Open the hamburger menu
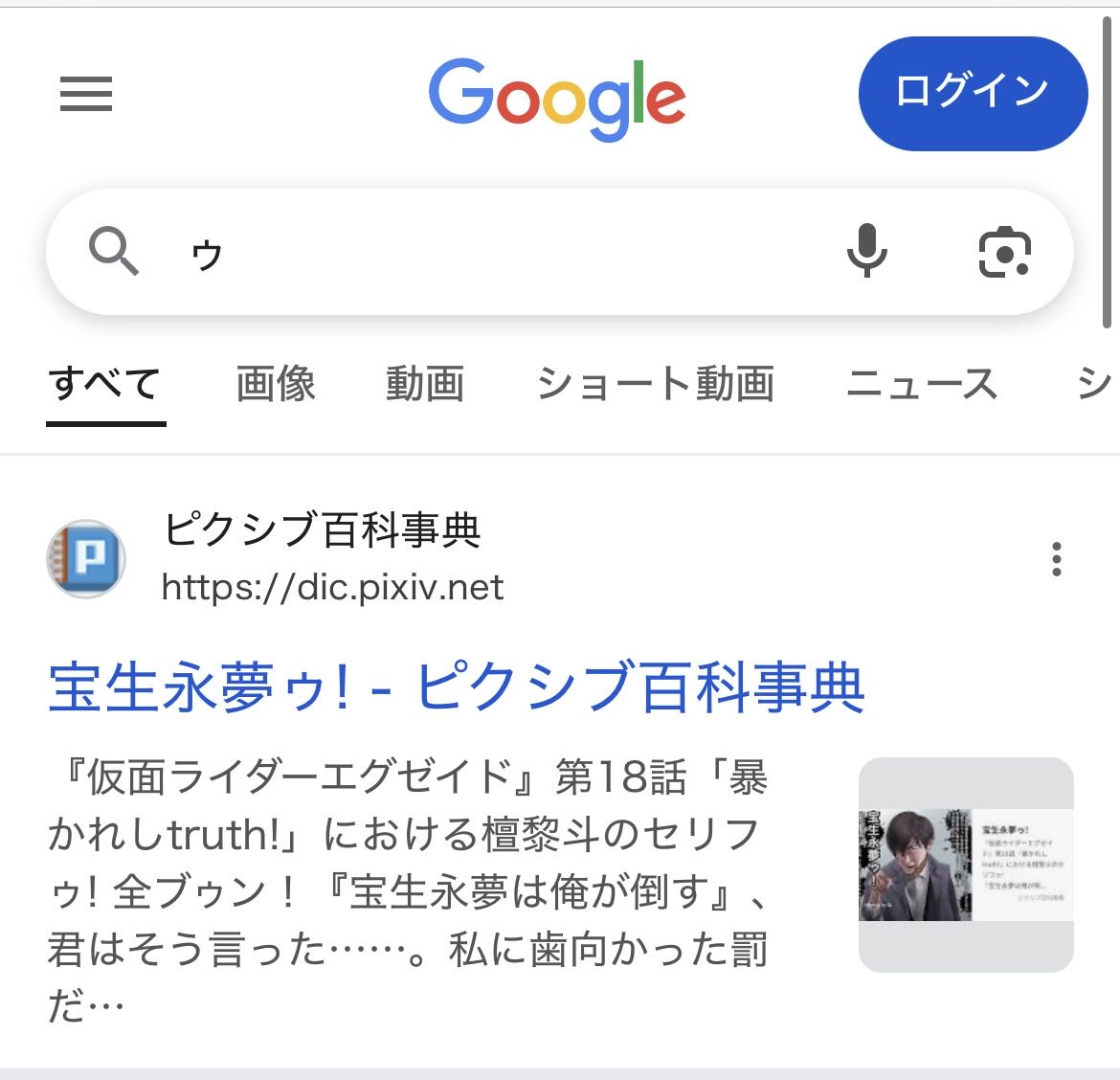1120x1080 pixels. point(86,94)
